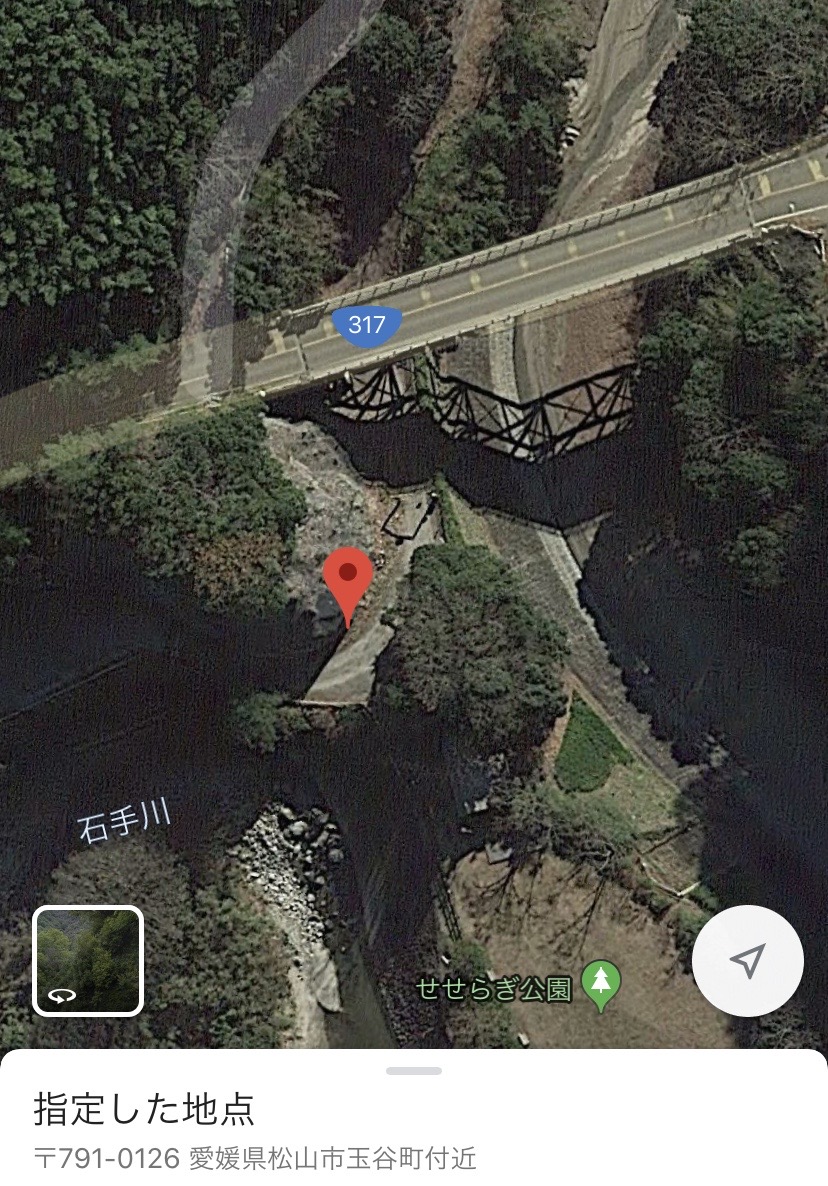
Task: Open the せせらぎ公園 park marker
Action: point(600,987)
